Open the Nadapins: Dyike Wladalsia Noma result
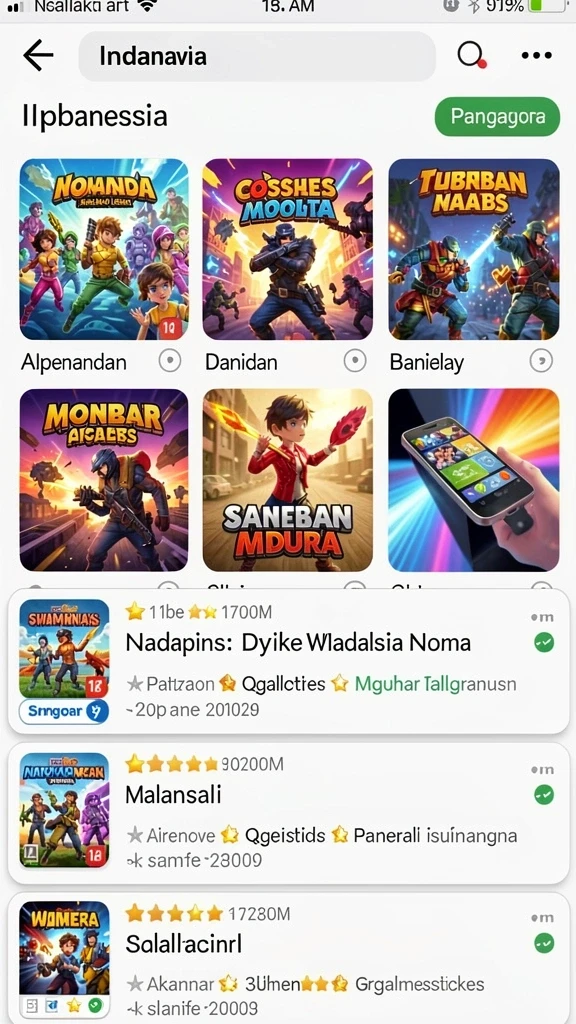576x1024 pixels. (x=289, y=661)
